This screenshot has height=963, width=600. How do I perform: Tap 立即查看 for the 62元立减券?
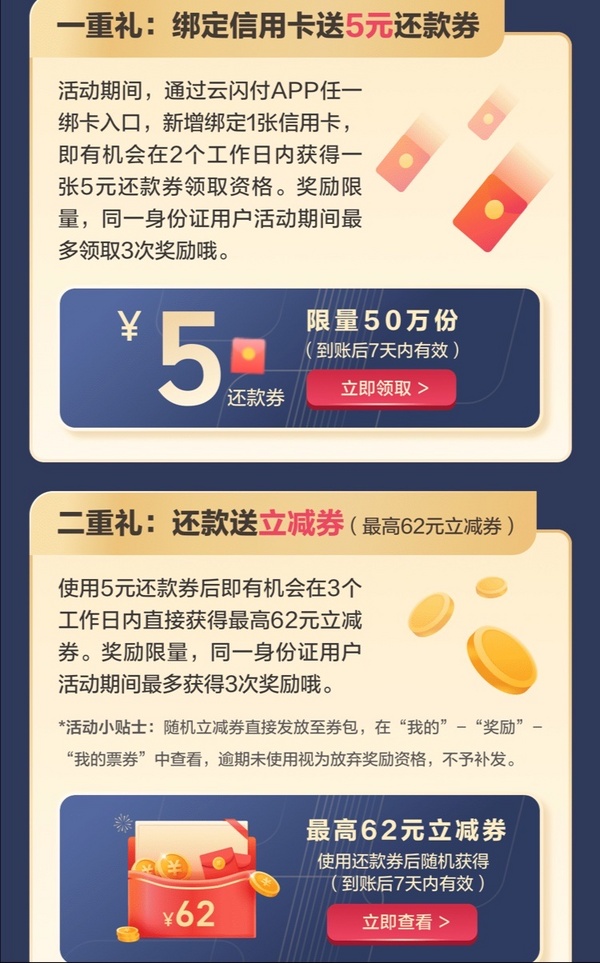pos(402,922)
